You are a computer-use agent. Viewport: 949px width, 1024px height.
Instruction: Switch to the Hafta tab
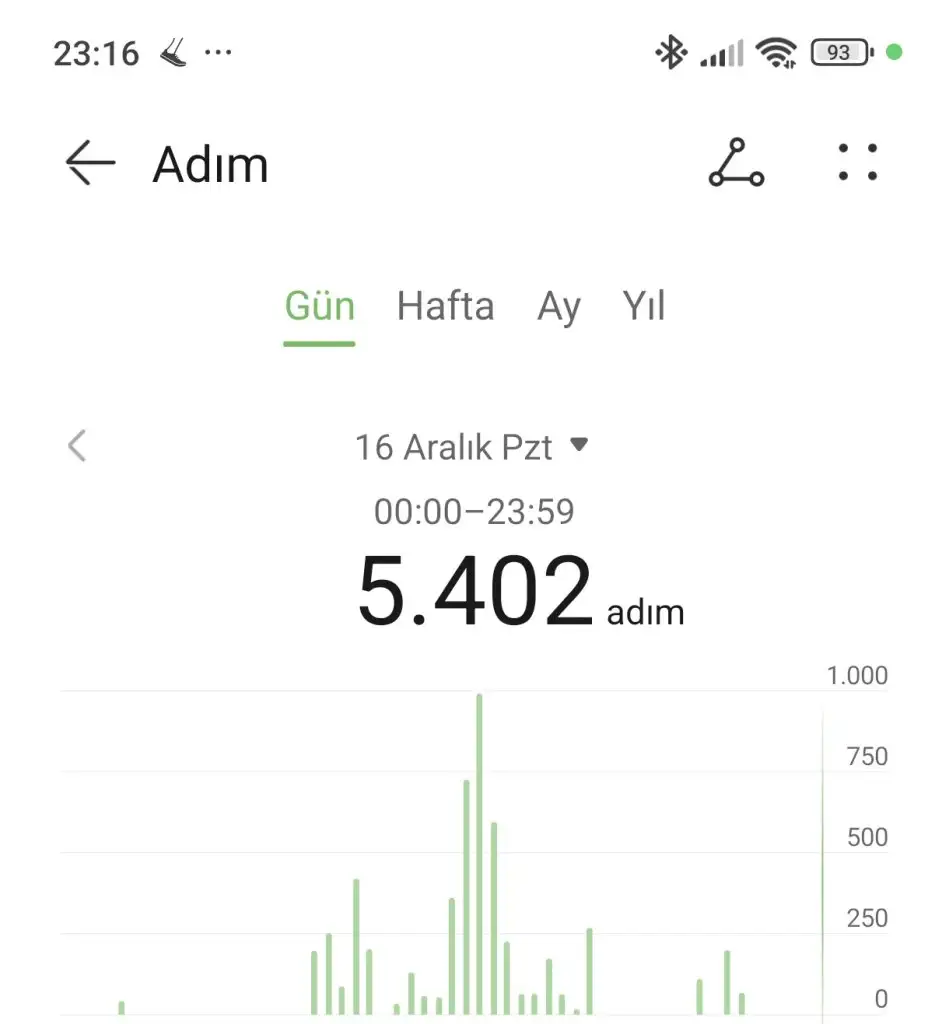tap(445, 306)
